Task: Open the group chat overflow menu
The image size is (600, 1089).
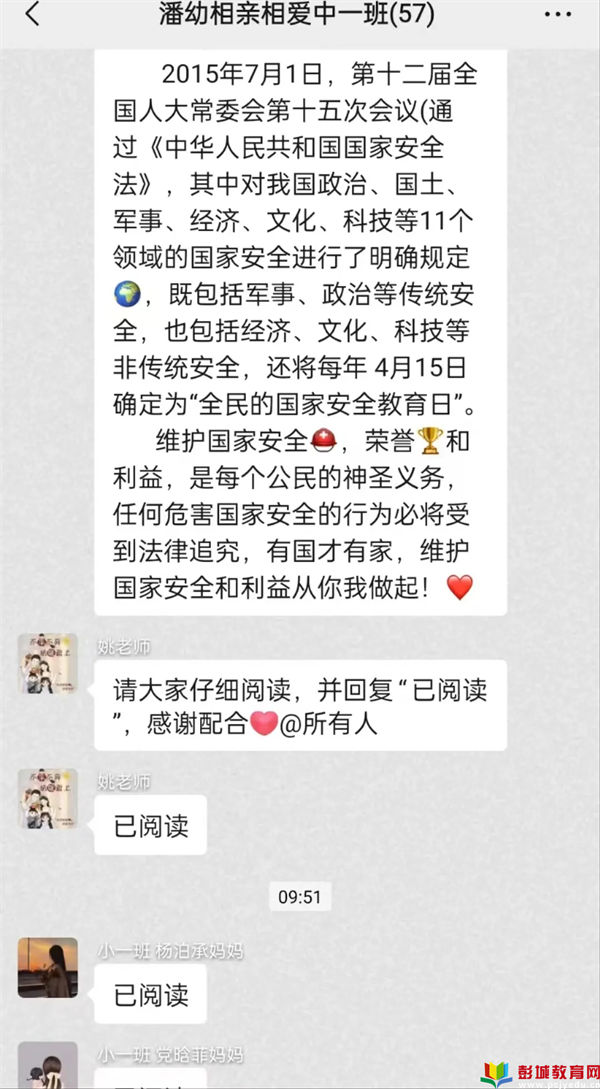Action: [557, 15]
